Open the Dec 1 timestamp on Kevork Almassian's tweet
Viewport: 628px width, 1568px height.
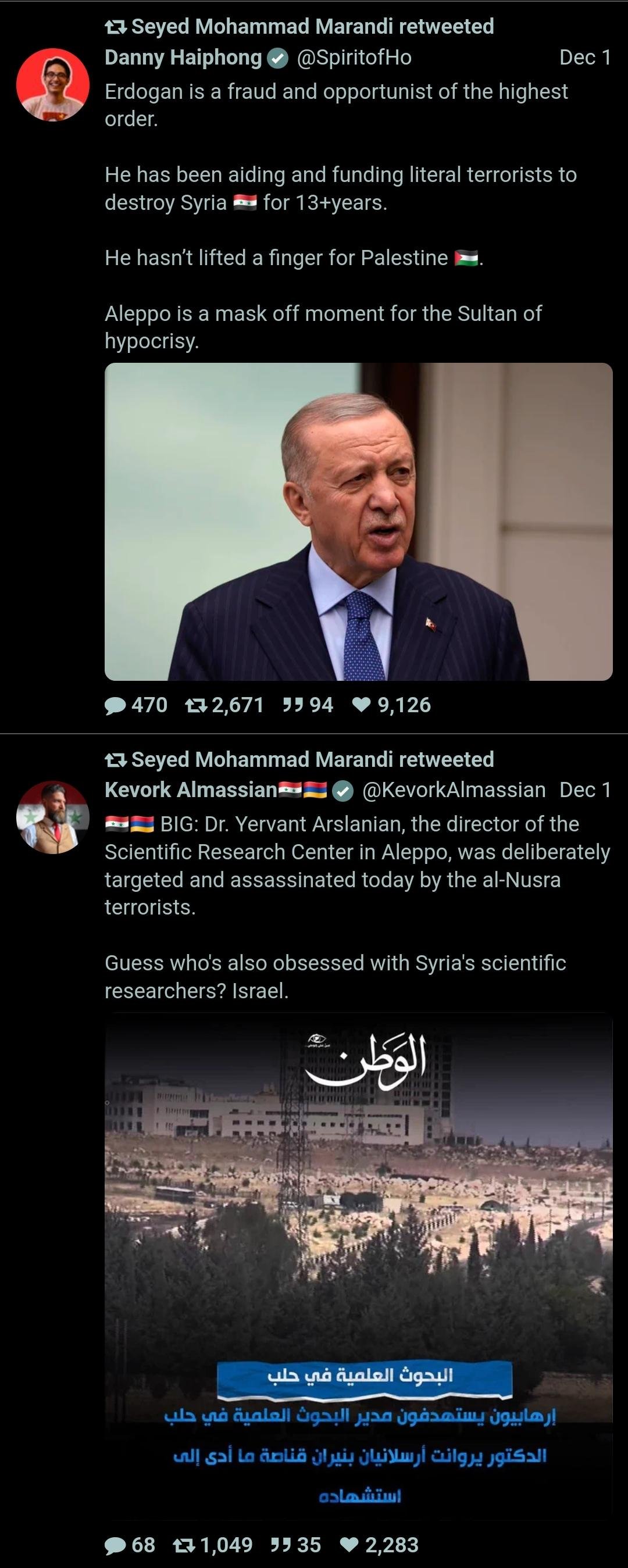coord(585,790)
